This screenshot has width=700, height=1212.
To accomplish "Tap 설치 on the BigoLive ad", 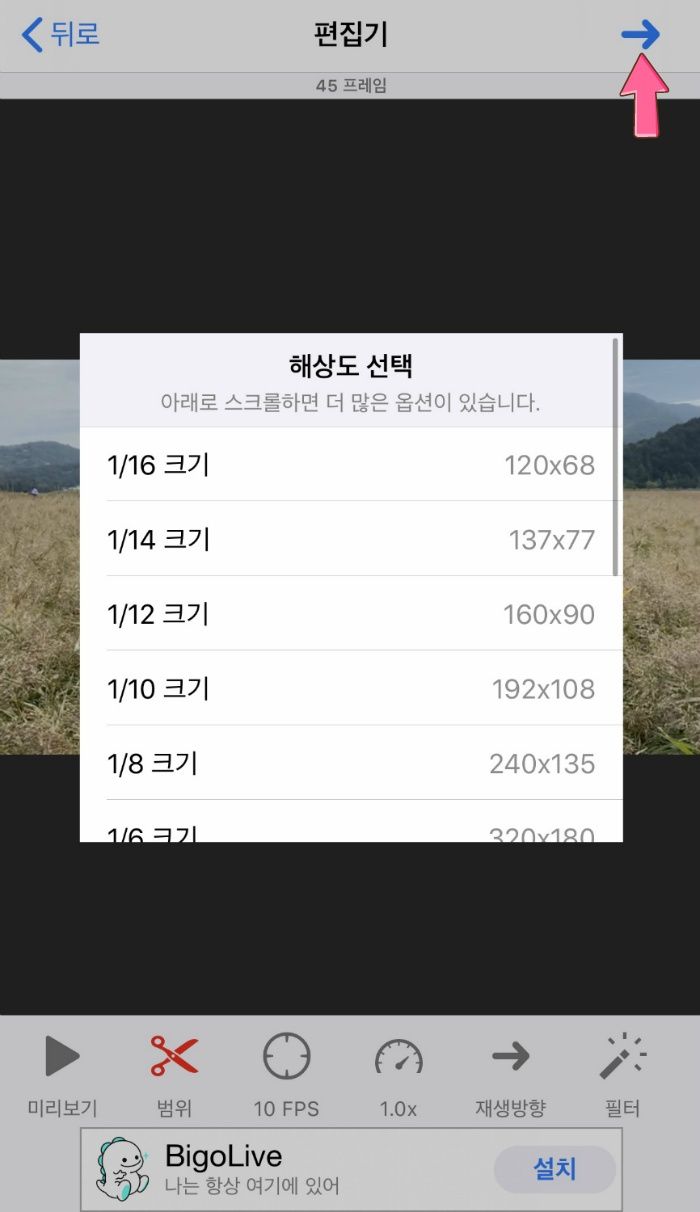I will point(555,1169).
